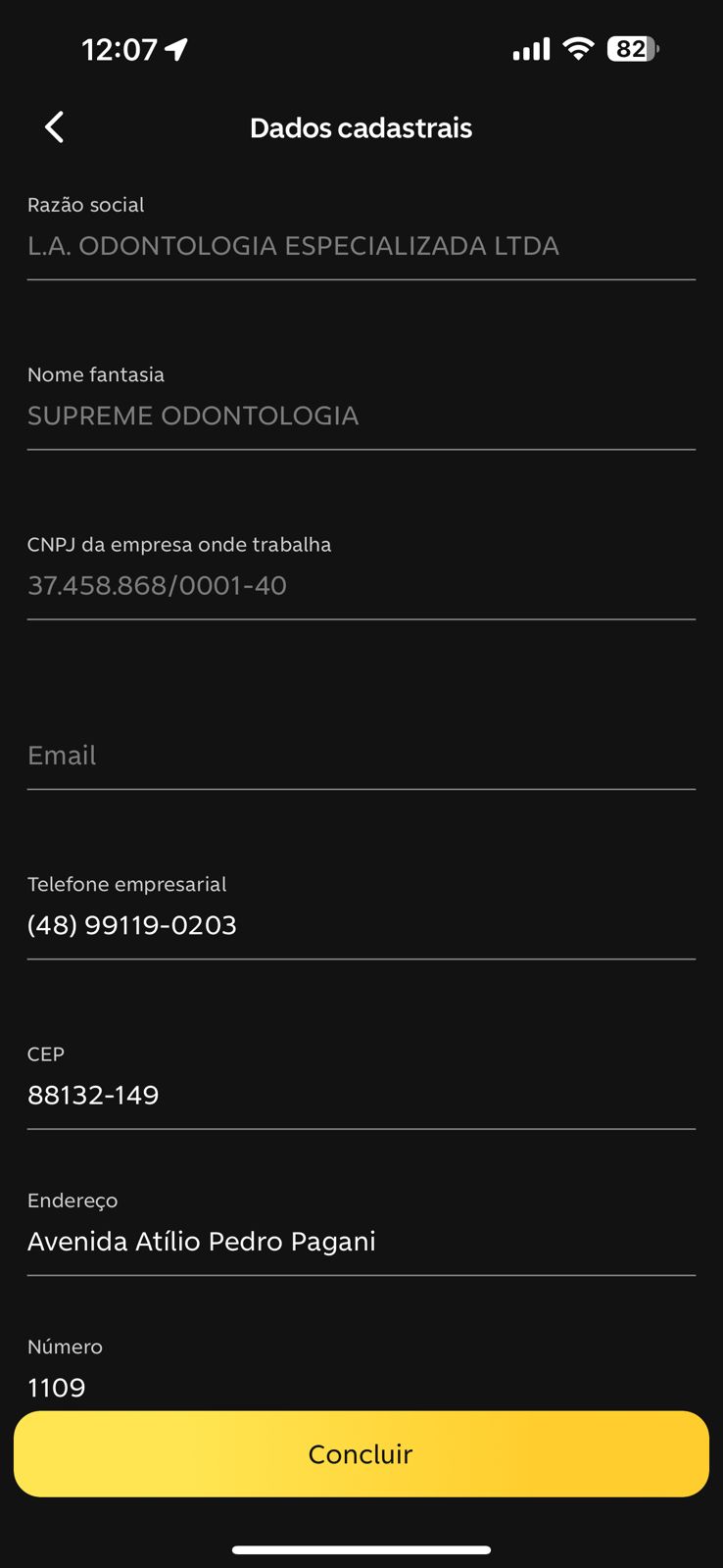Viewport: 723px width, 1568px height.
Task: Select the Razão social field
Action: pyautogui.click(x=361, y=246)
